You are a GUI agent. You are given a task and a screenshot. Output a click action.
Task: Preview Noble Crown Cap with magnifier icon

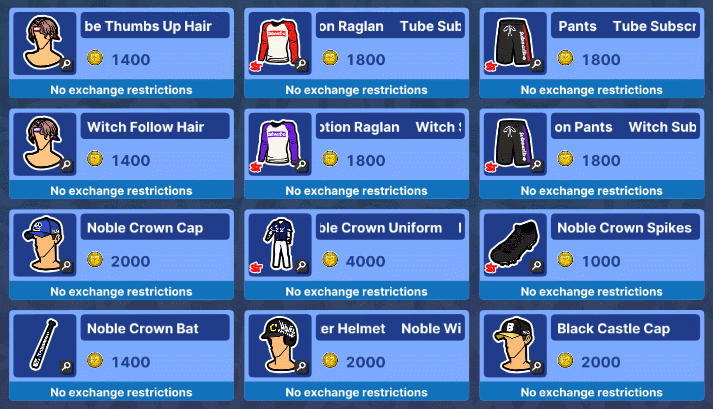(67, 266)
